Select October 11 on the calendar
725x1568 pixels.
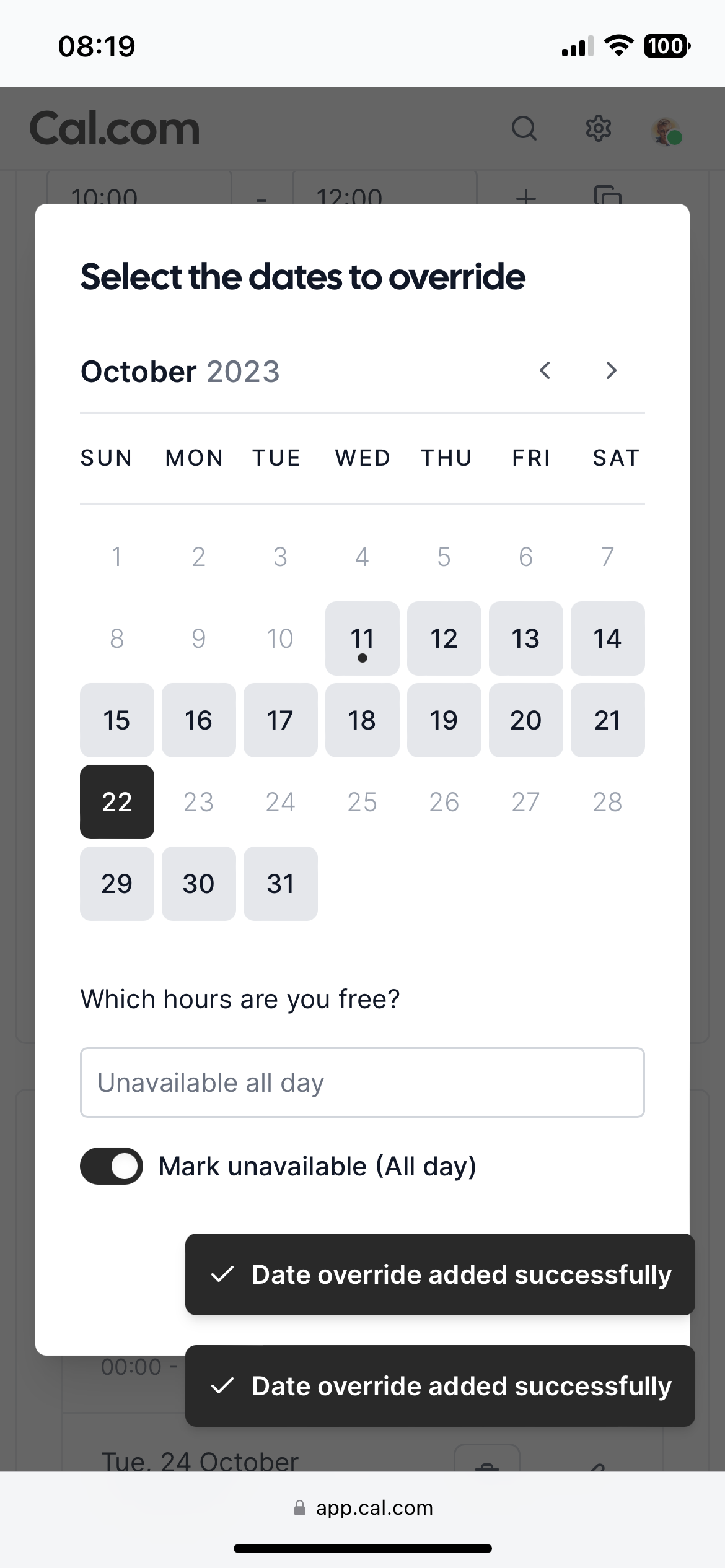click(x=362, y=638)
